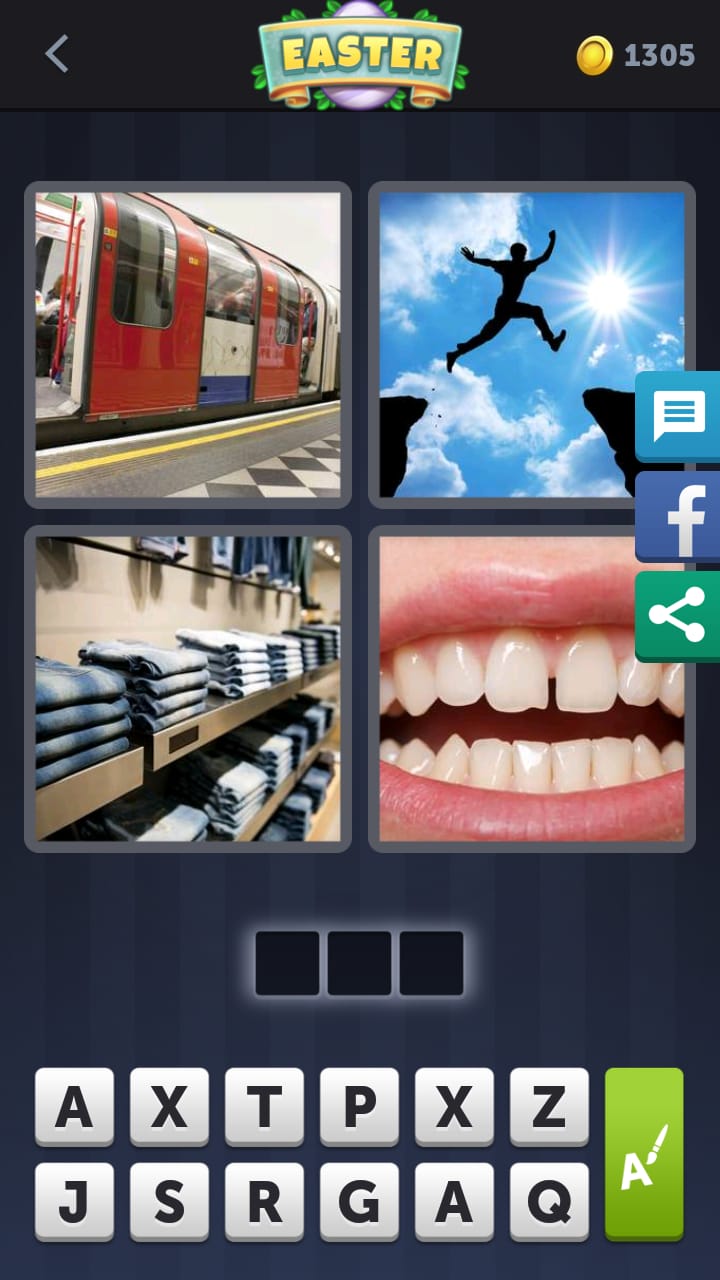
Task: Tap the Facebook side button
Action: tap(678, 515)
